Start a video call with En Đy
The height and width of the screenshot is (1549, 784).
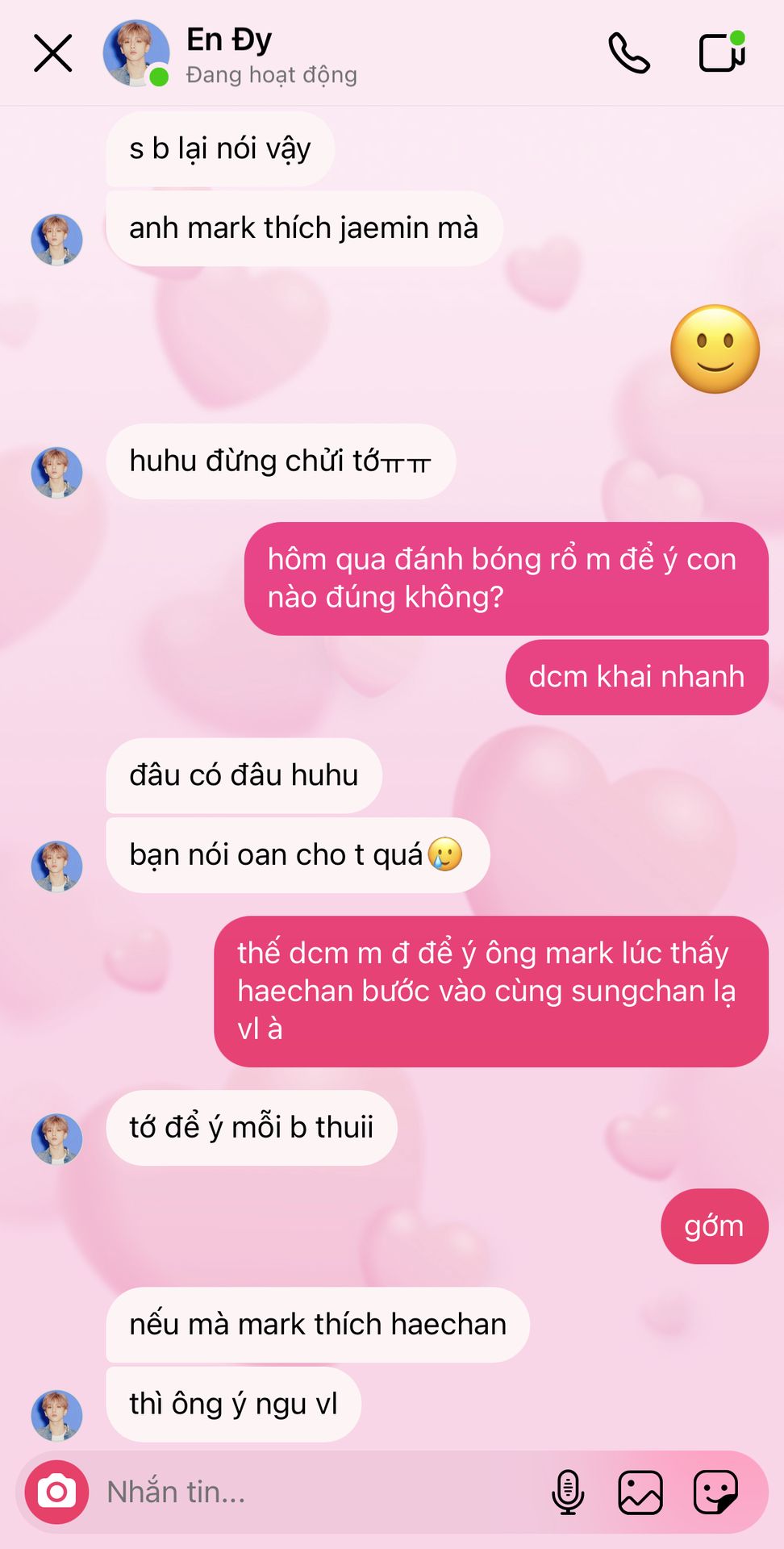point(721,52)
